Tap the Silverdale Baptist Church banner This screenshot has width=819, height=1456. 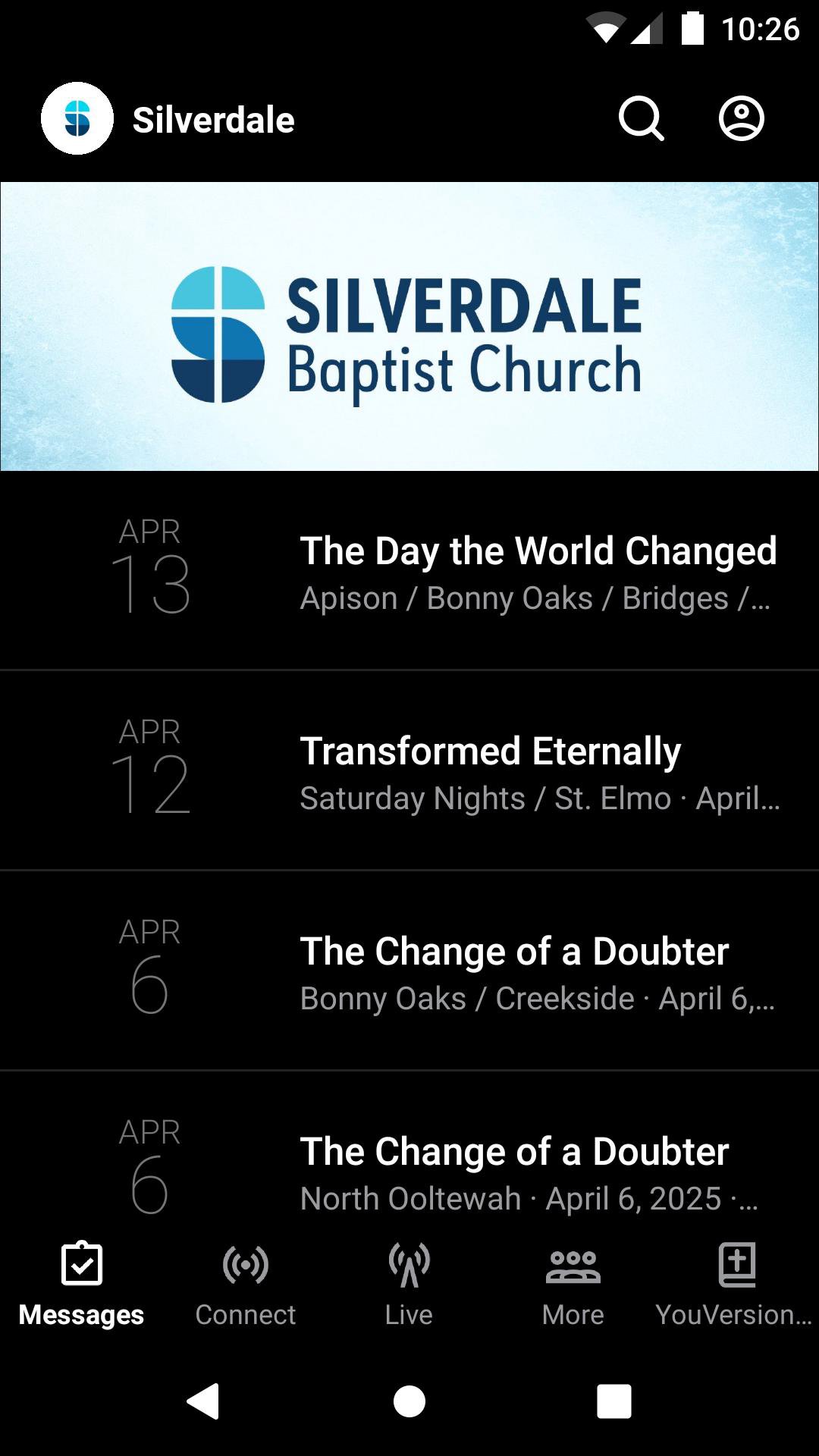(x=409, y=326)
